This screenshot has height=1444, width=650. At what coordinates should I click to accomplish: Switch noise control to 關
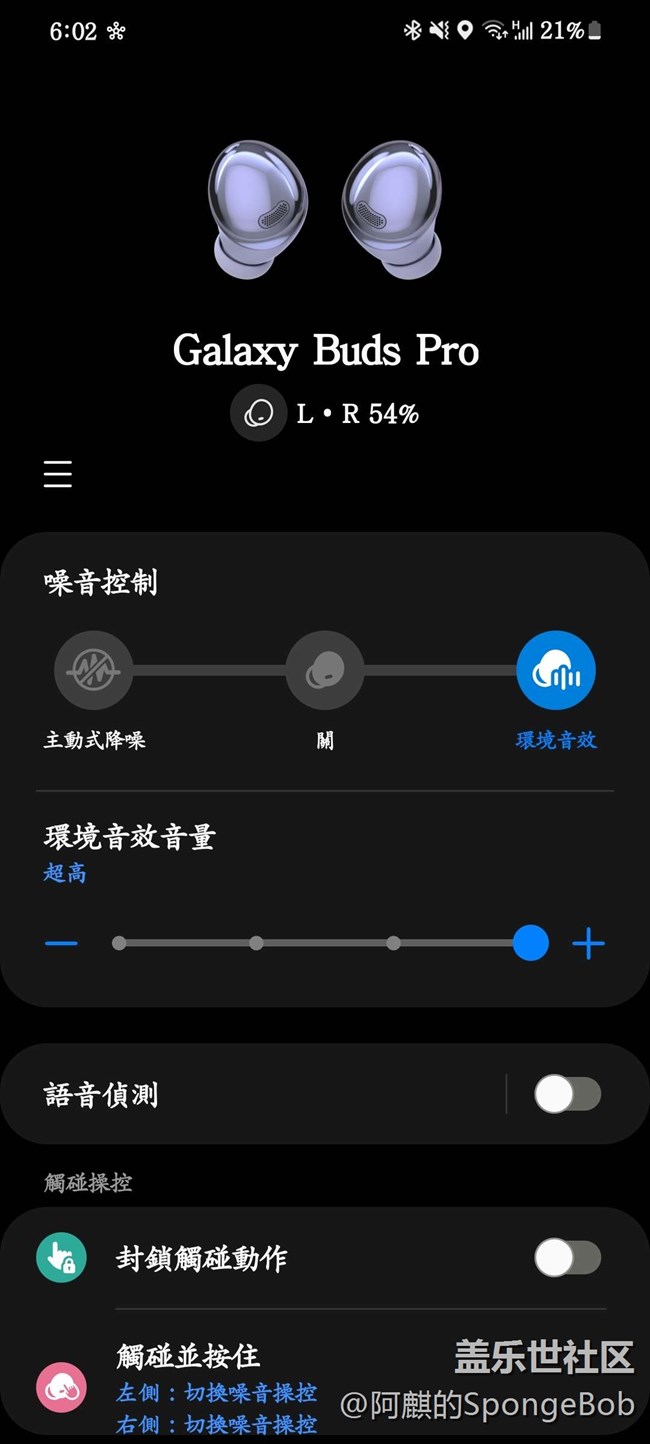[x=324, y=670]
